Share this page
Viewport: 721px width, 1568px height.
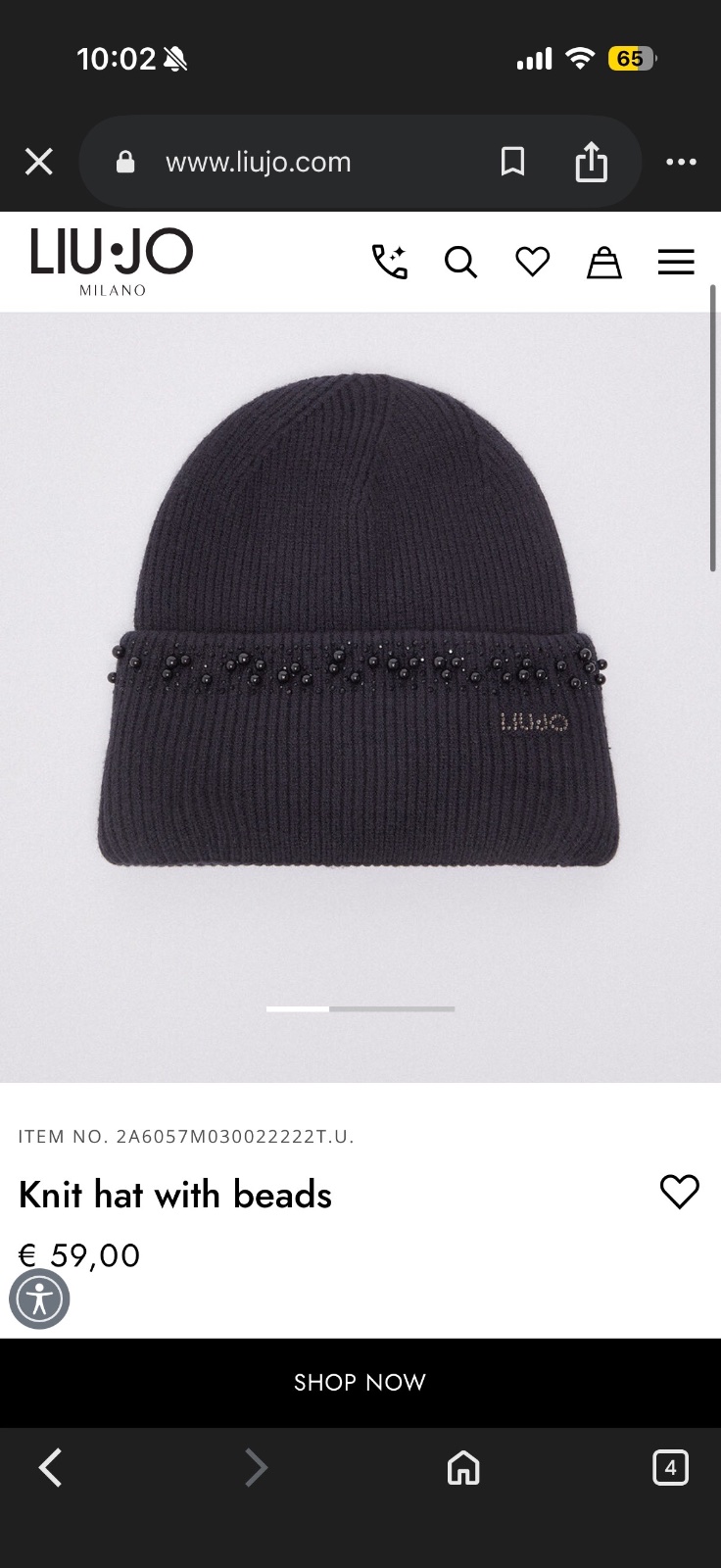[592, 161]
